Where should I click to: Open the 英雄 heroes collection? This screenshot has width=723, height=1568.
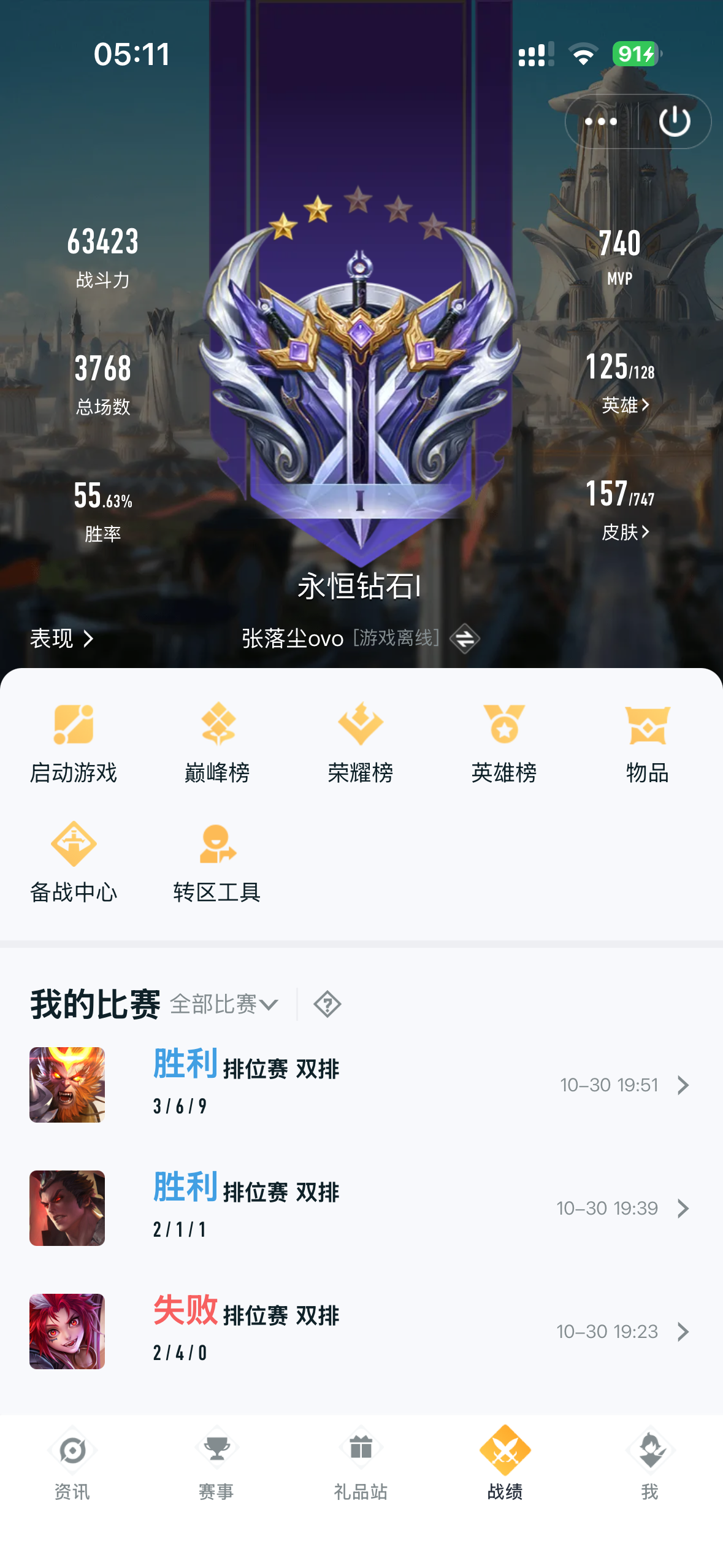click(624, 405)
